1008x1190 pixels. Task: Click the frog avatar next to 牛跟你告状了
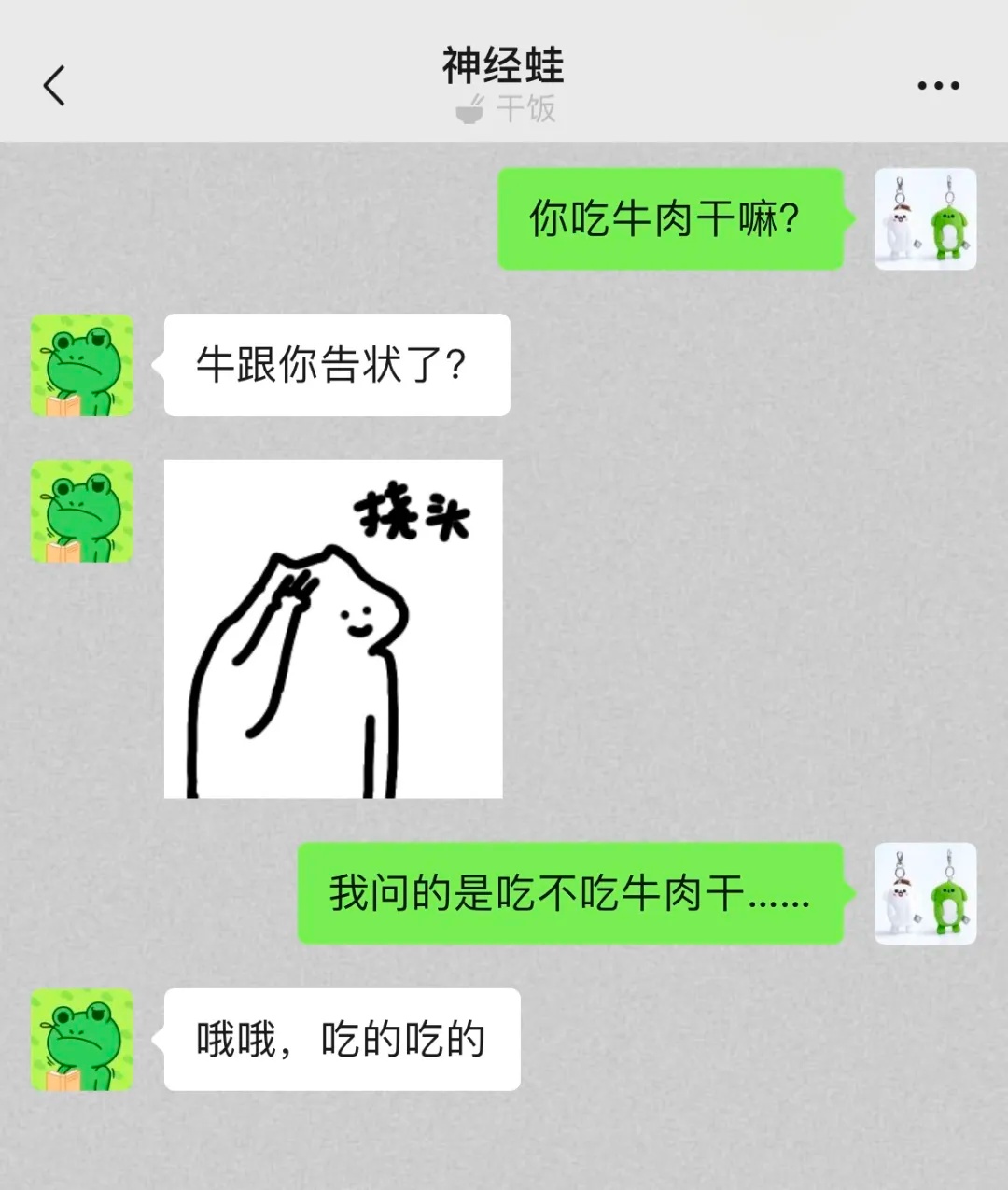(82, 366)
